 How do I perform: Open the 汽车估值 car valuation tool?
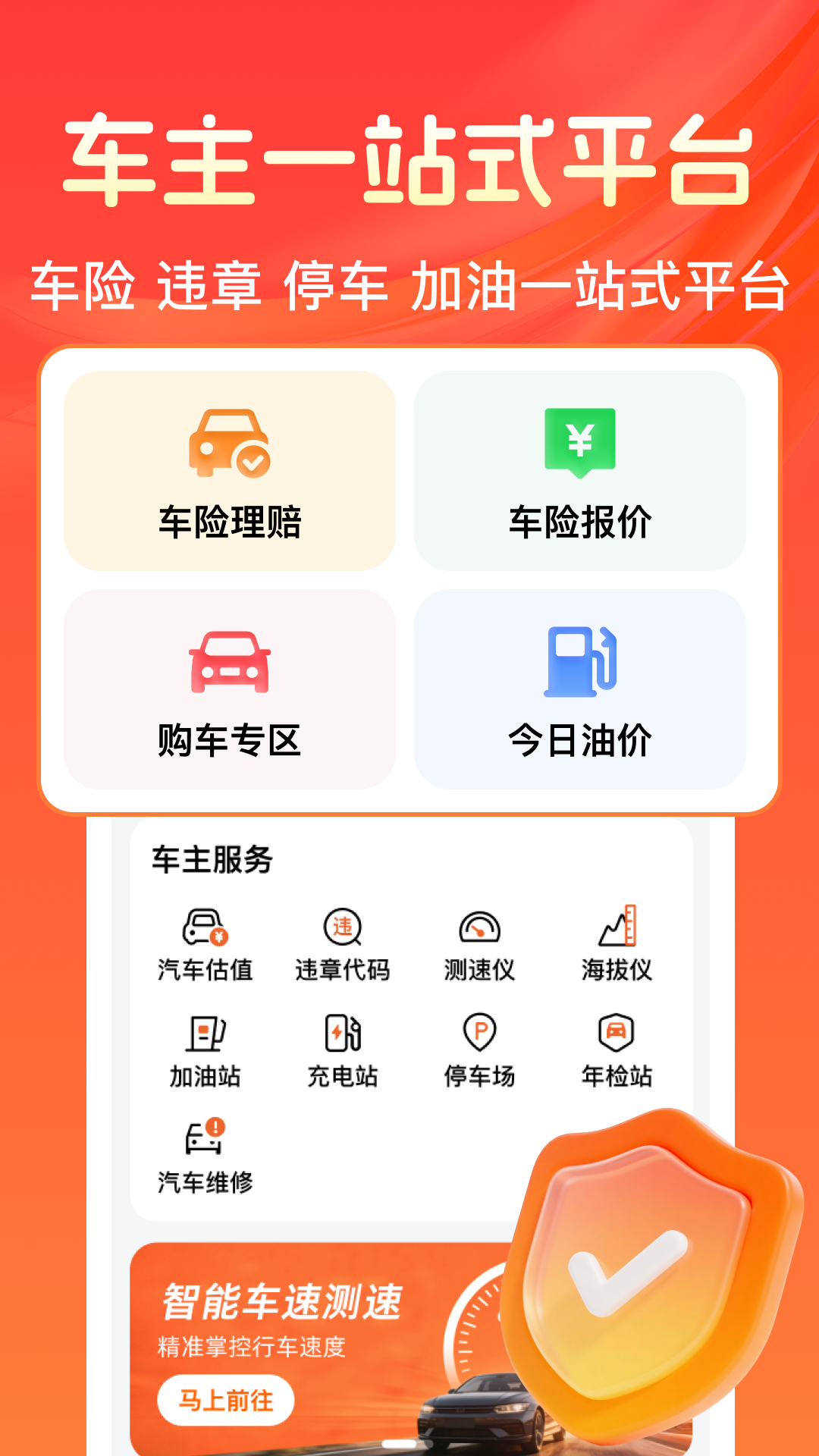click(x=207, y=940)
